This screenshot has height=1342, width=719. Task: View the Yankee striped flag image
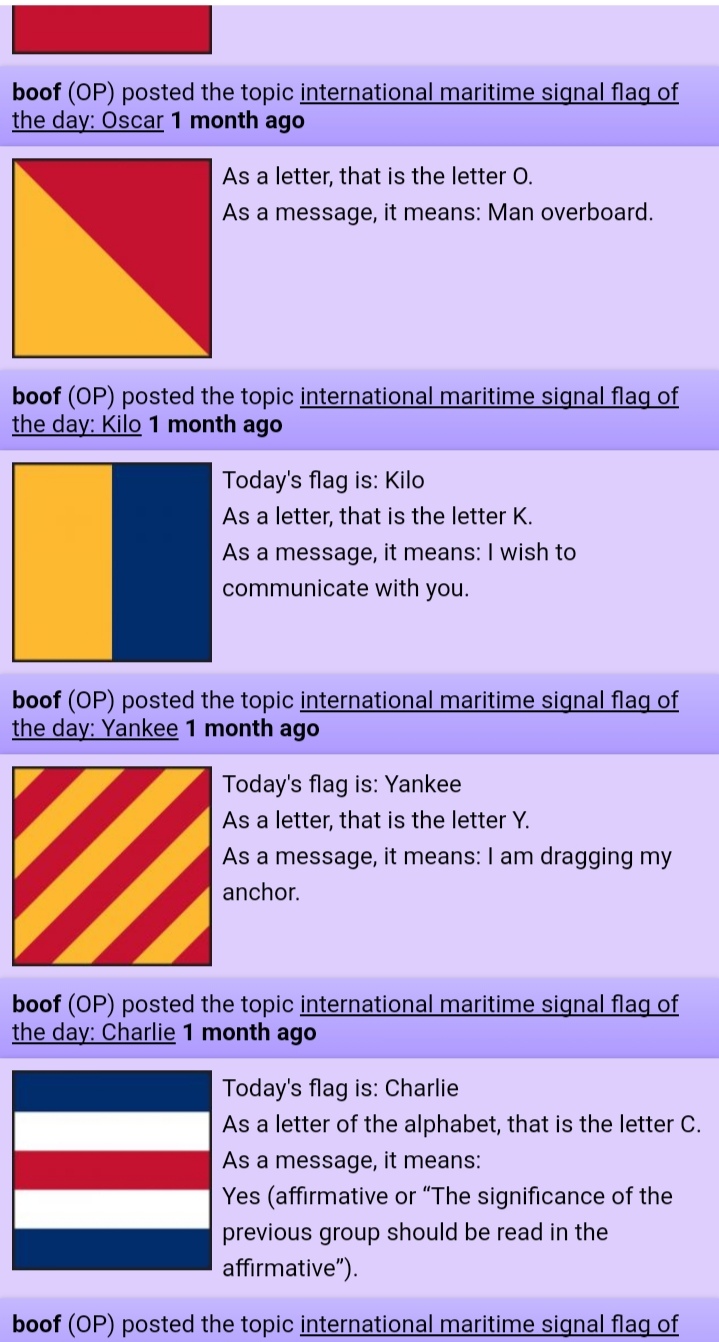[111, 866]
